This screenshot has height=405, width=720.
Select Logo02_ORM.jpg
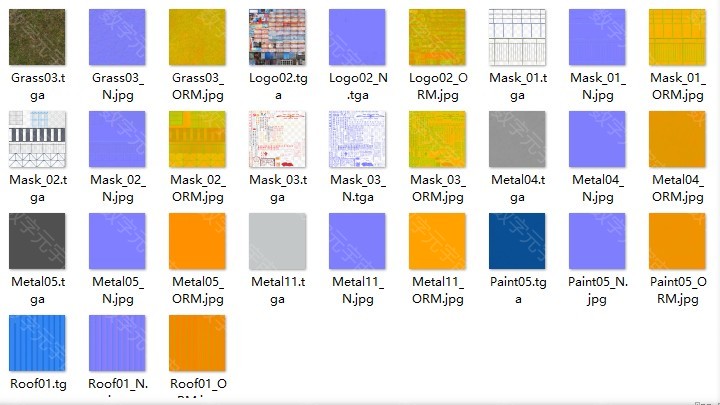pos(438,38)
